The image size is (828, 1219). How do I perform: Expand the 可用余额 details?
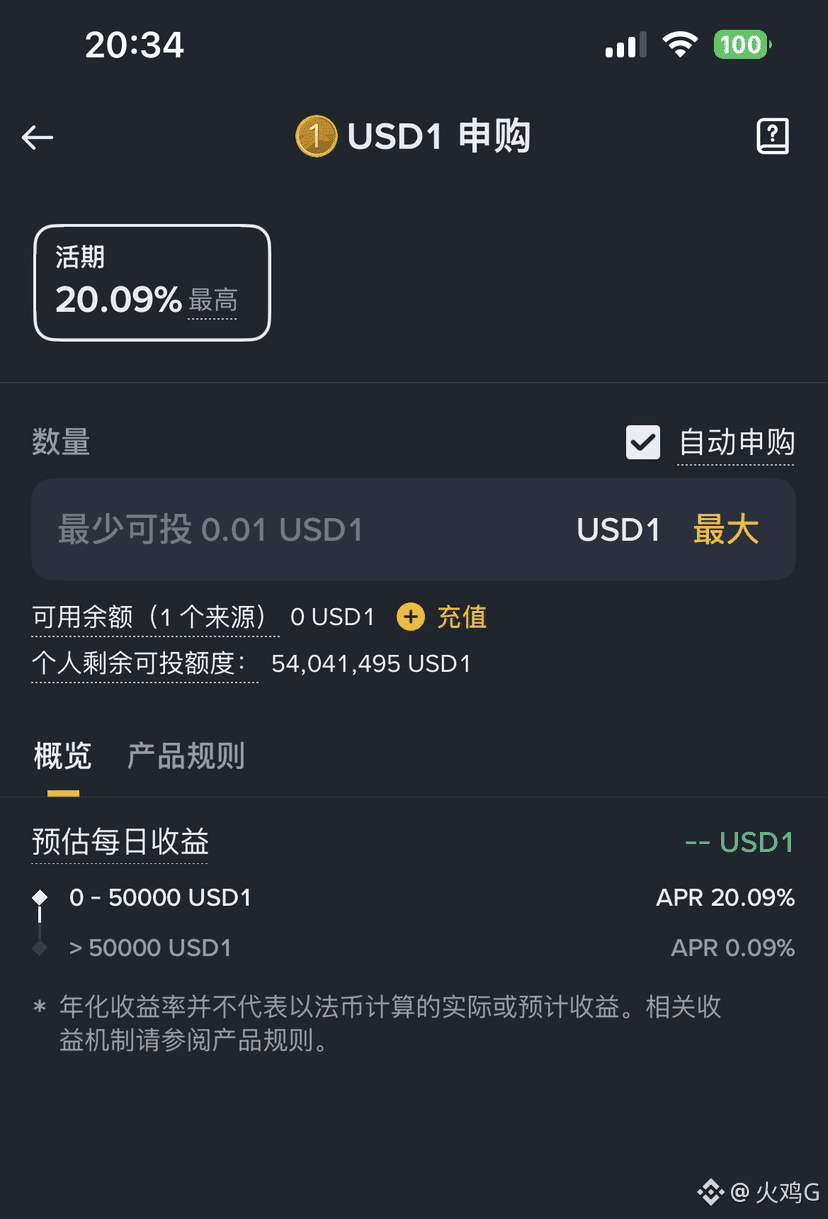click(154, 617)
